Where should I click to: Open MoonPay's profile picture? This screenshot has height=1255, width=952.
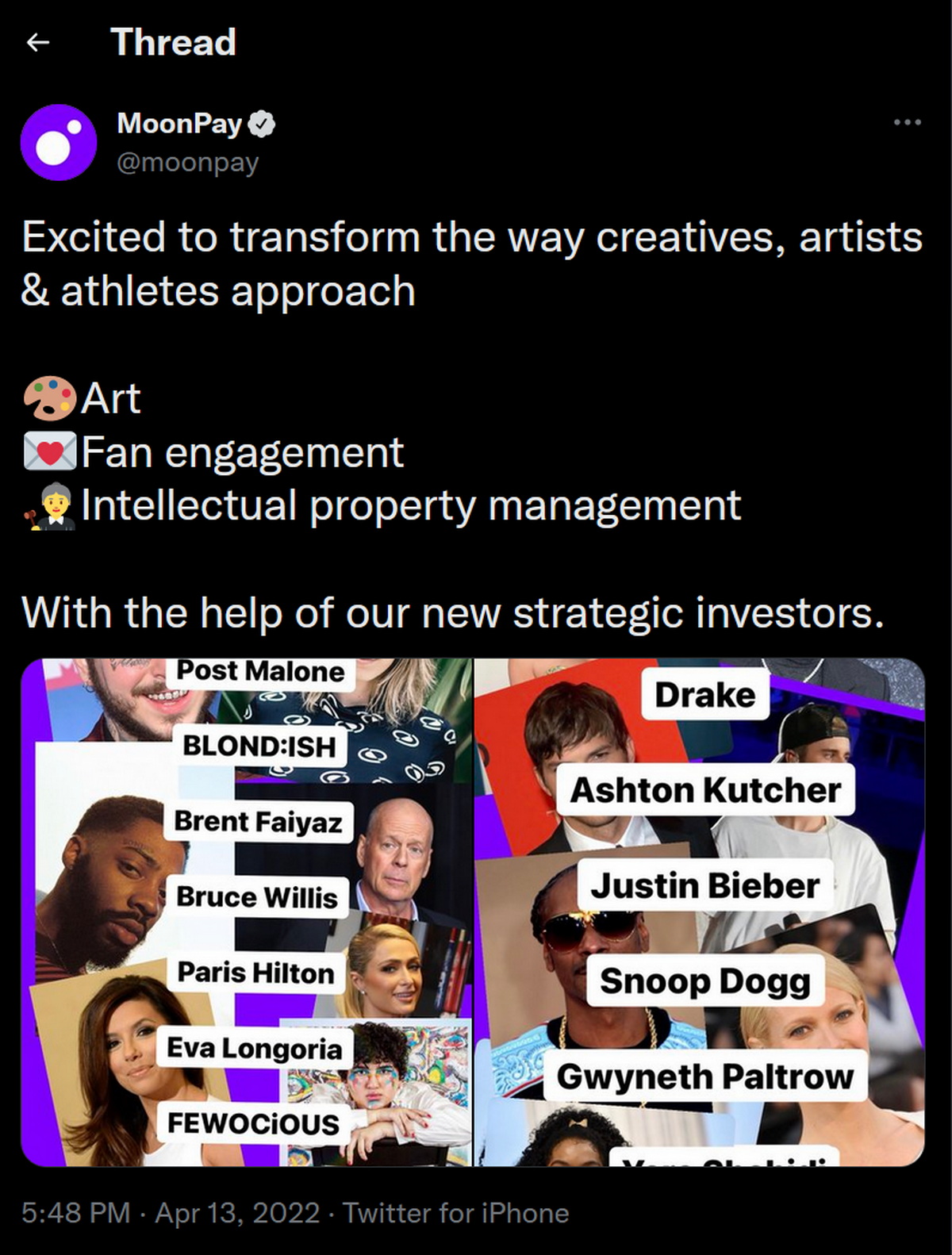pos(59,143)
